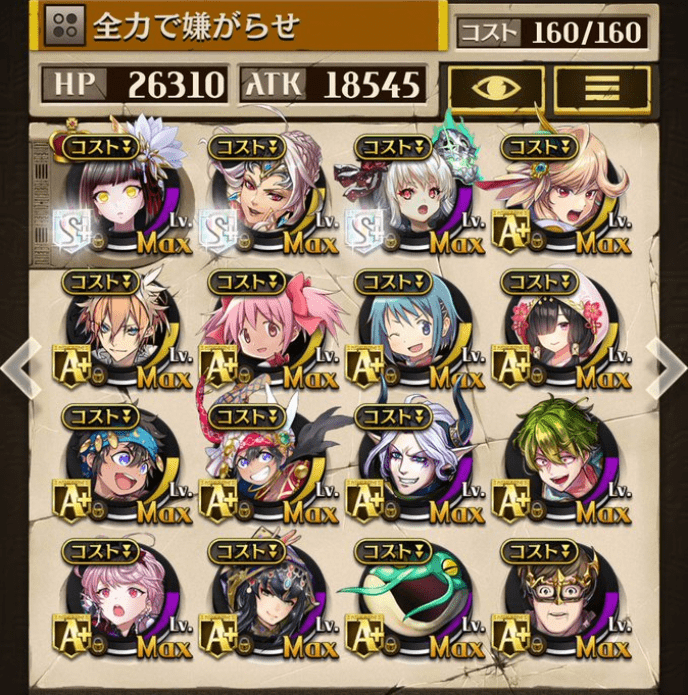Tap the eye icon to toggle view
This screenshot has height=695, width=688.
click(x=496, y=89)
